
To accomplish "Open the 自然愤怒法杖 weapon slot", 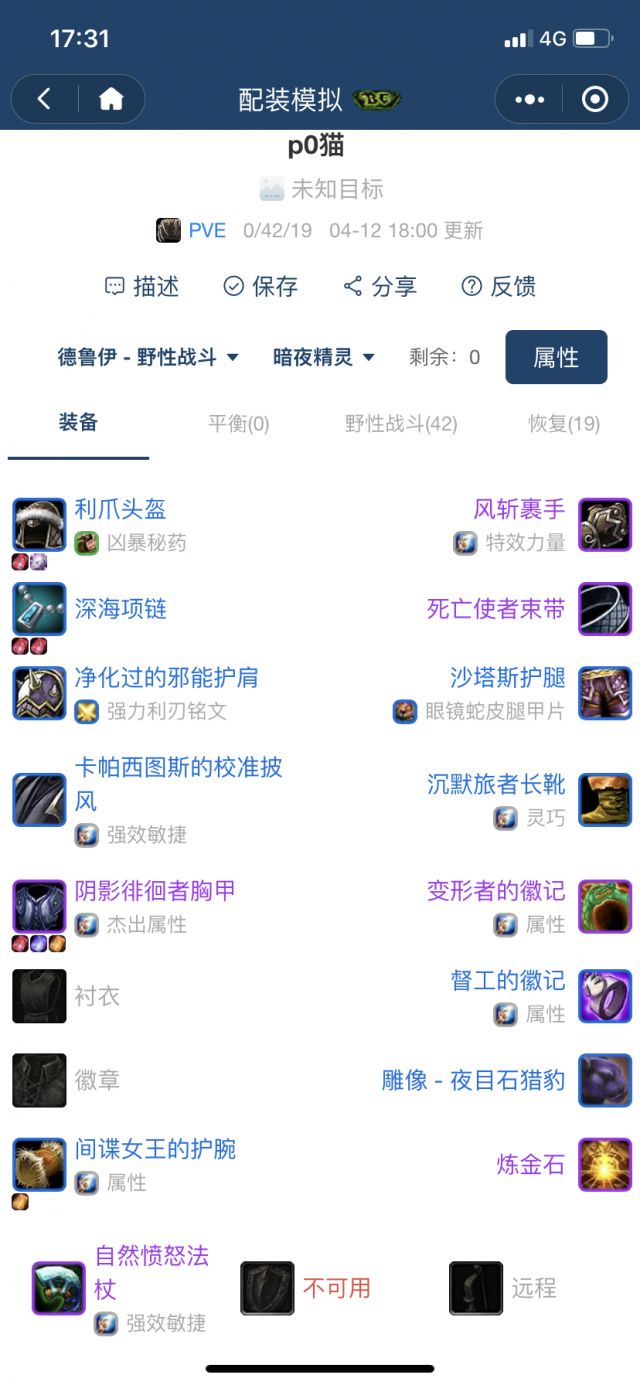I will click(151, 1272).
